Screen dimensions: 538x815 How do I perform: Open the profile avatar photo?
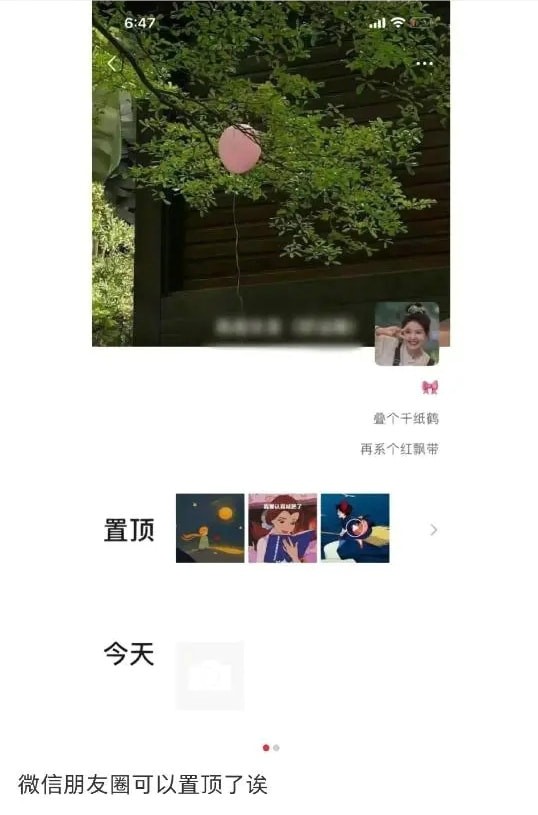click(x=407, y=334)
